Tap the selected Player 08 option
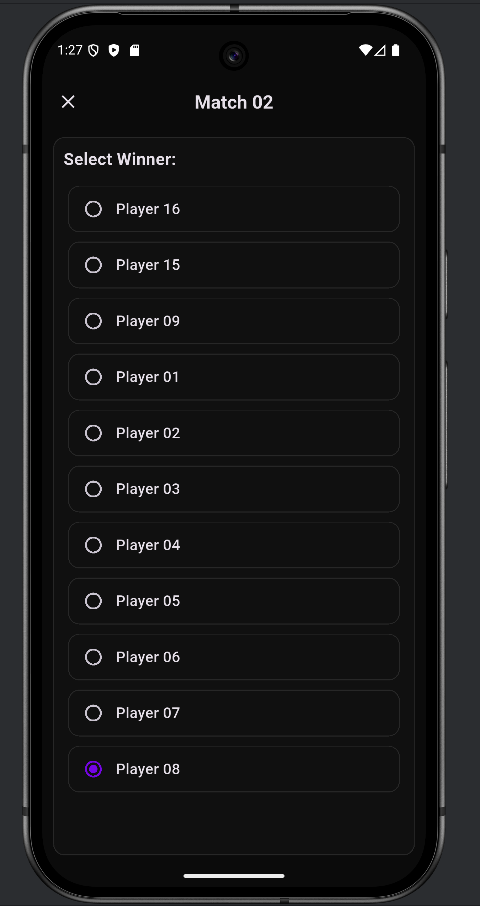This screenshot has height=906, width=480. click(x=233, y=769)
